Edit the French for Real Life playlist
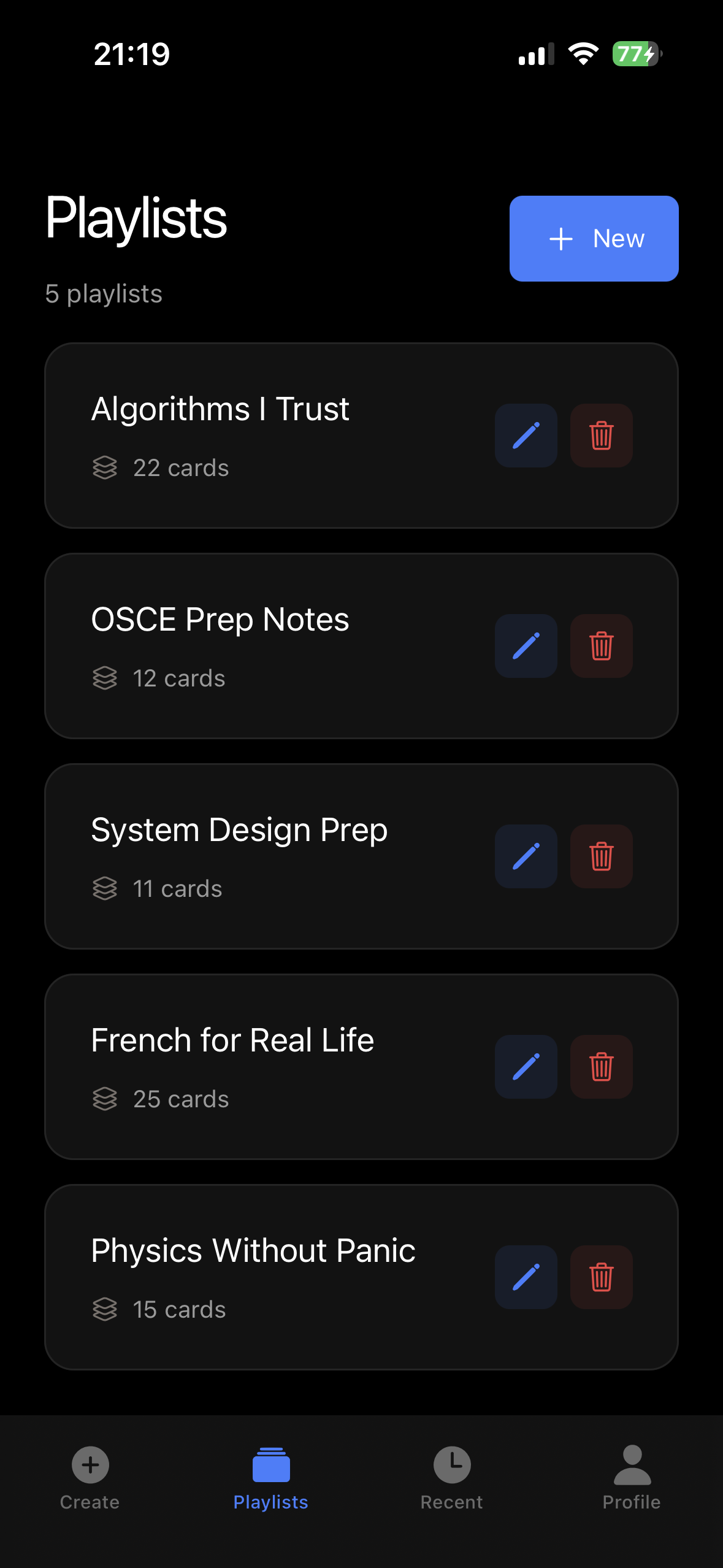This screenshot has height=1568, width=723. 526,1067
